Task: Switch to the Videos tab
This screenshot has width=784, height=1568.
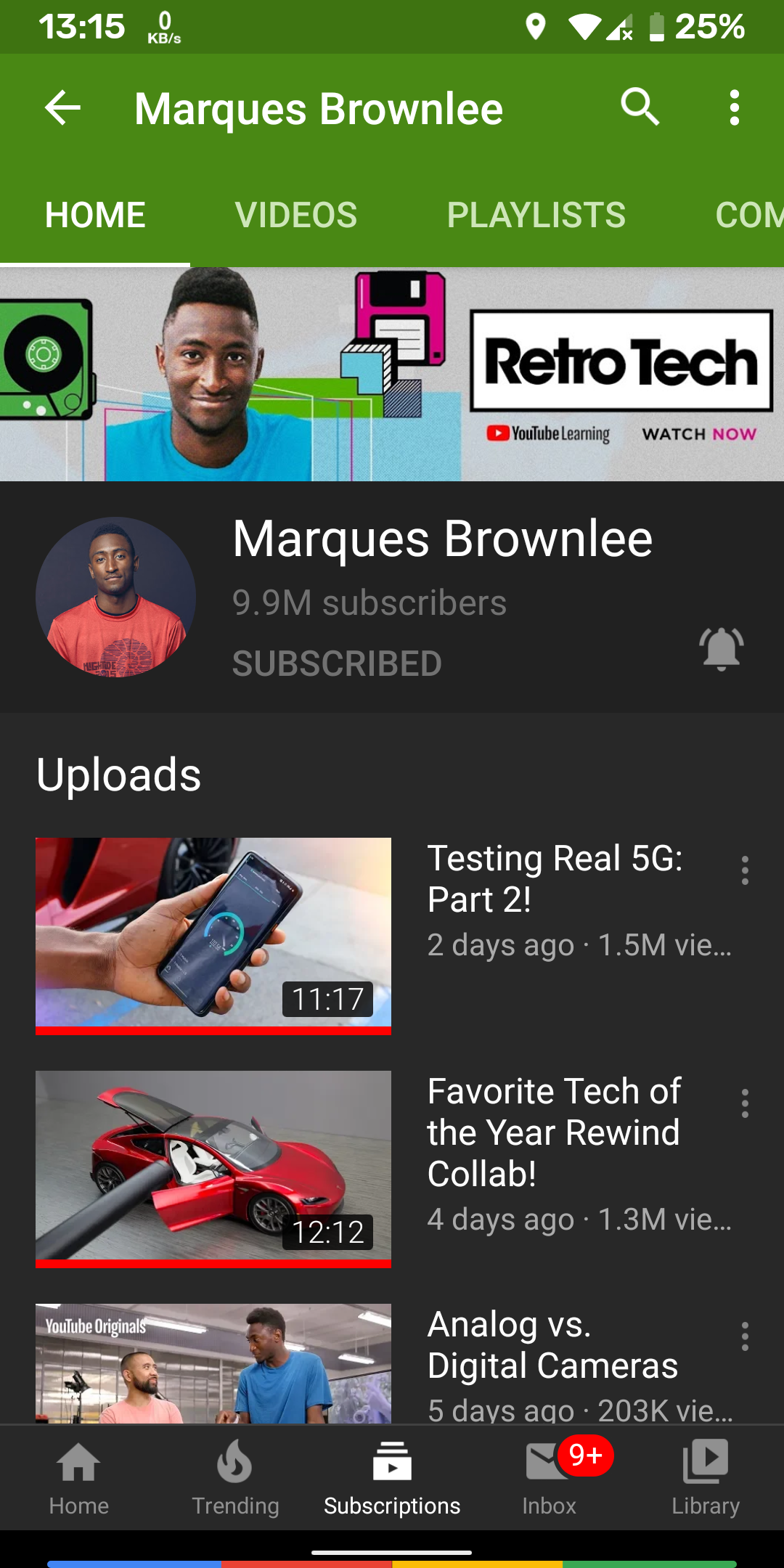Action: [296, 215]
